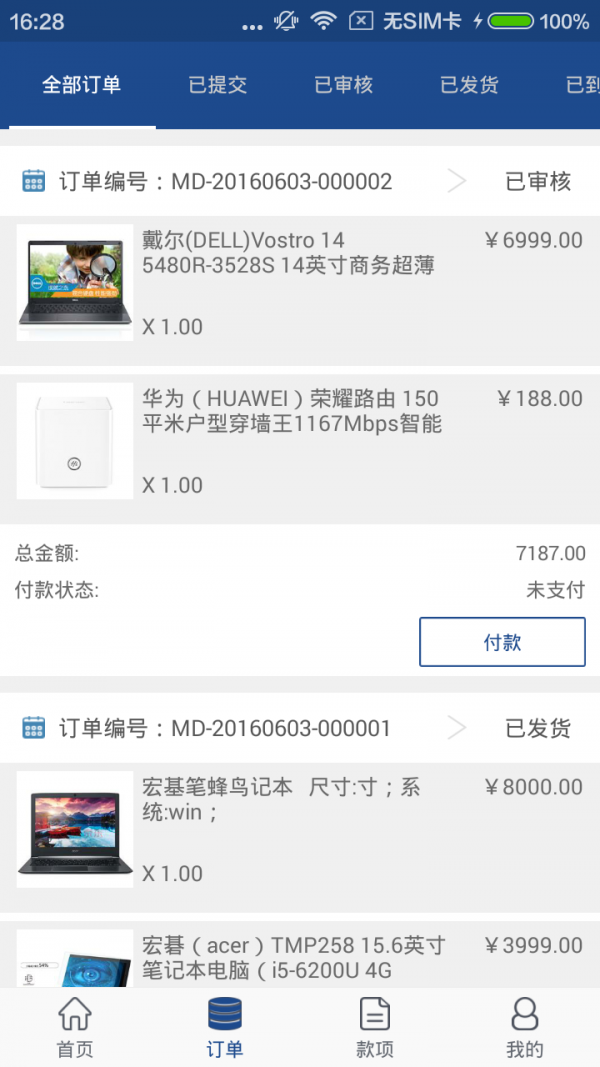600x1067 pixels.
Task: Open order MD-20160603-000002 details
Action: (300, 181)
